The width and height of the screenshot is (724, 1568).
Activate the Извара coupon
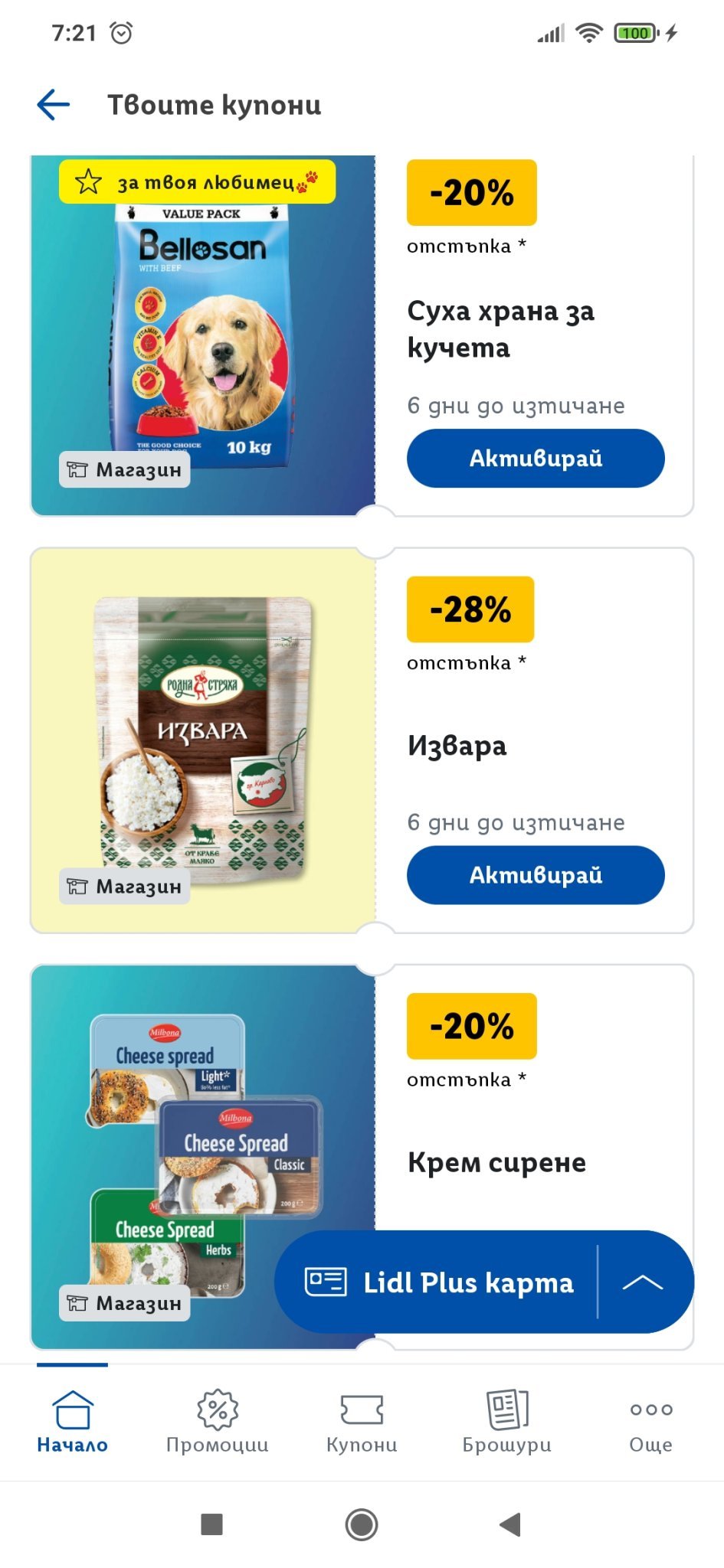pos(535,874)
